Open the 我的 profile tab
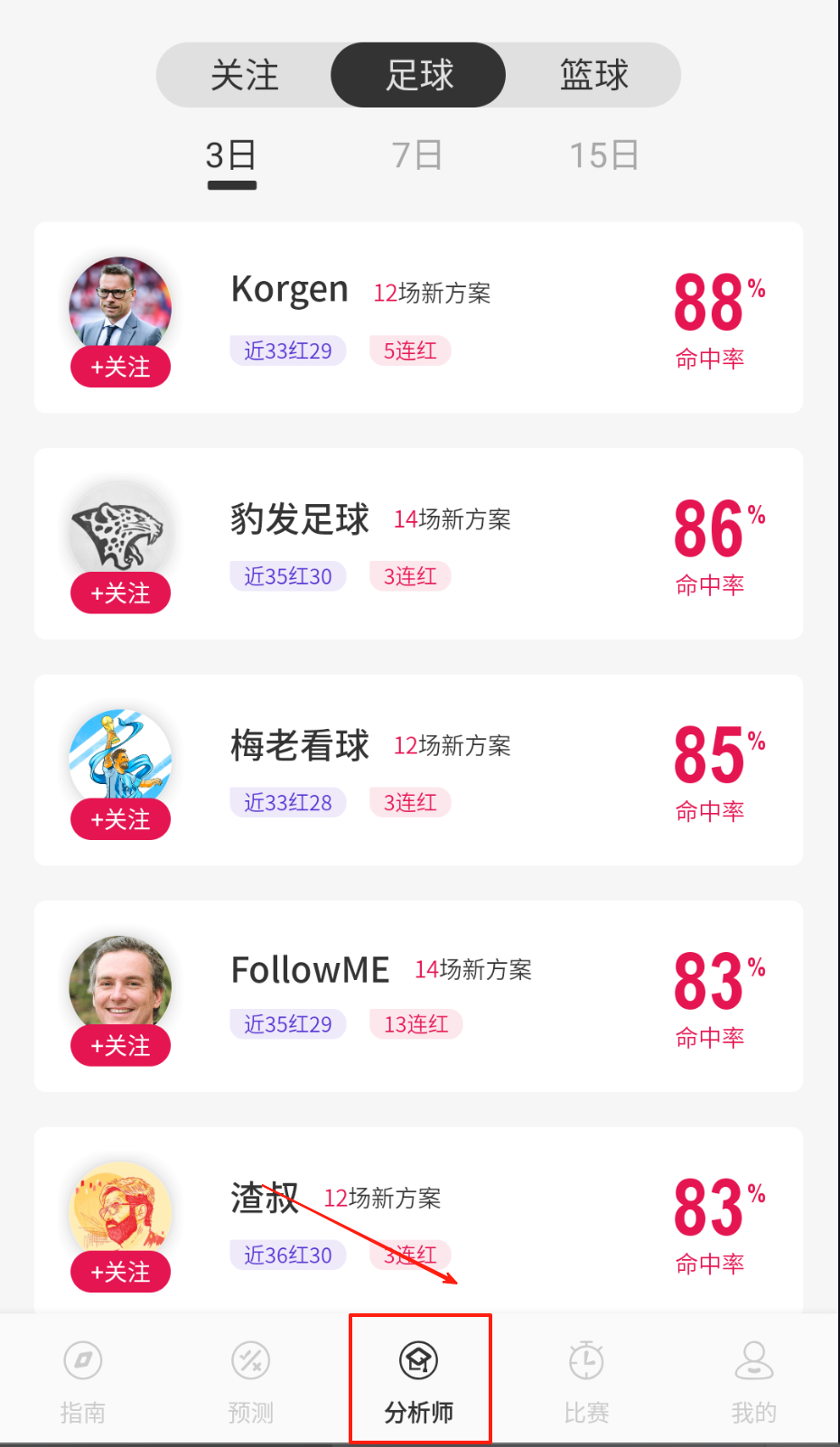The width and height of the screenshot is (840, 1447). (x=754, y=1378)
